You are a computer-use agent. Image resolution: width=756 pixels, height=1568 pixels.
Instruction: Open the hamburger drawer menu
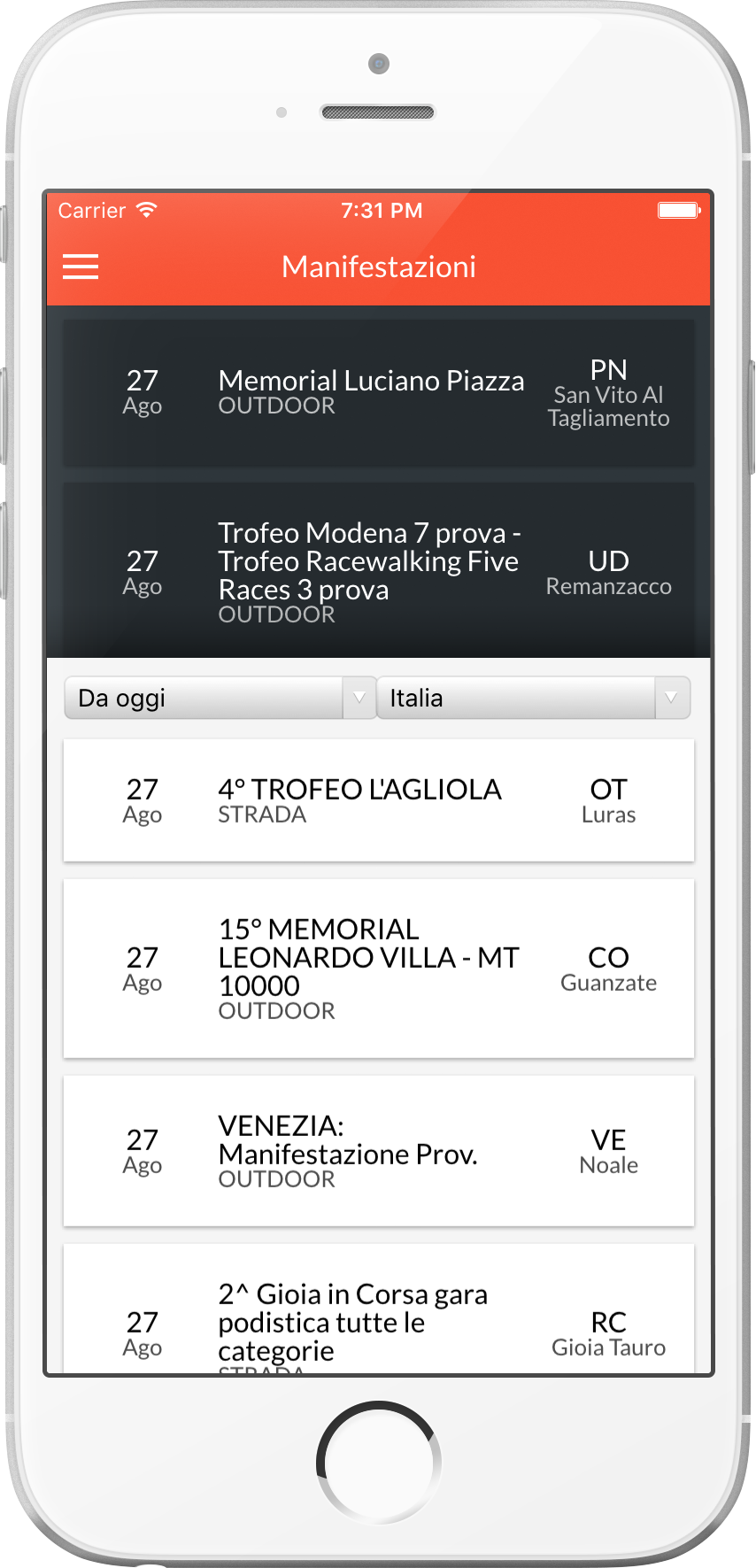tap(81, 266)
